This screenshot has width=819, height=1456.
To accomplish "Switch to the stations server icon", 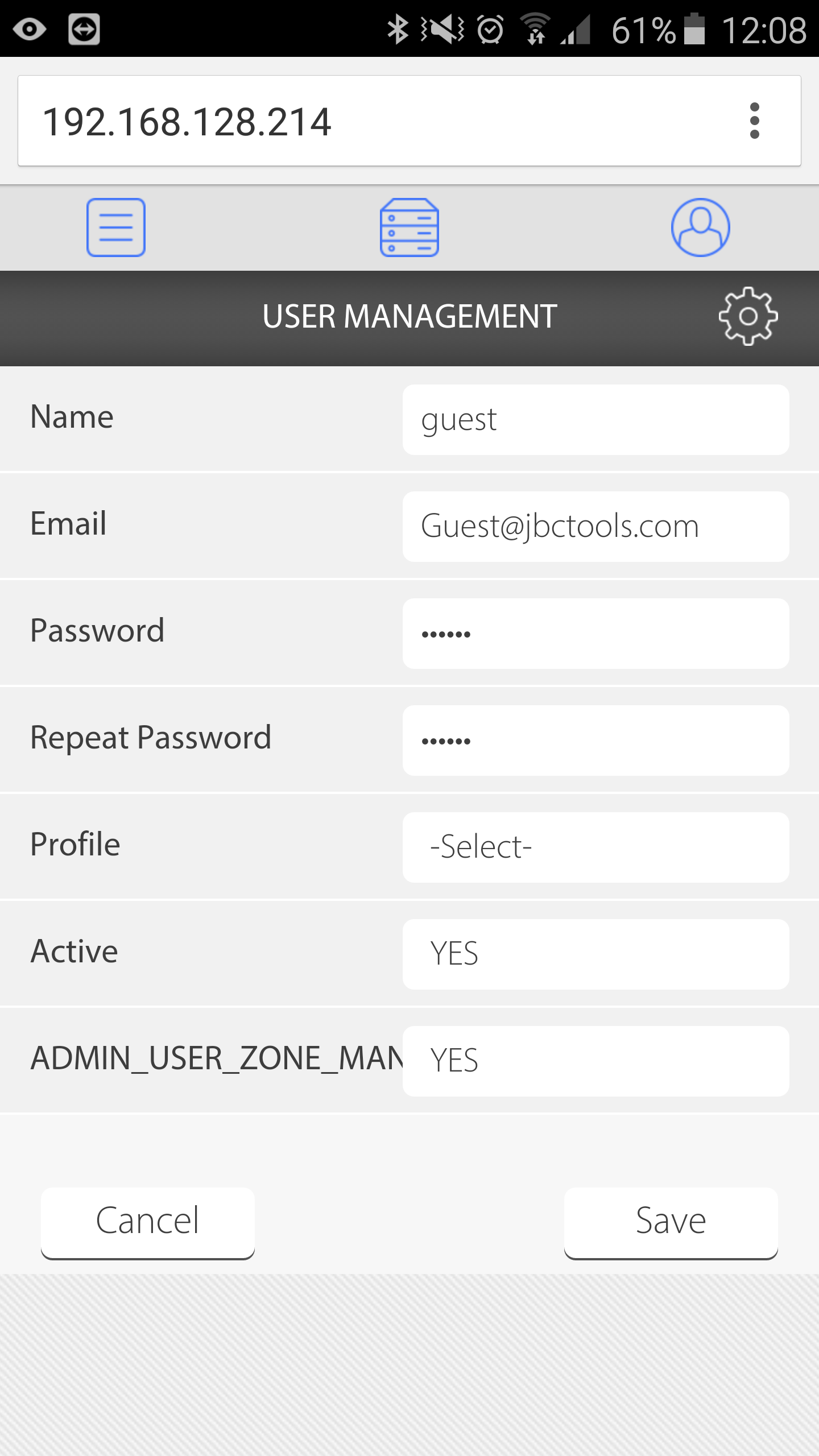I will tap(409, 227).
